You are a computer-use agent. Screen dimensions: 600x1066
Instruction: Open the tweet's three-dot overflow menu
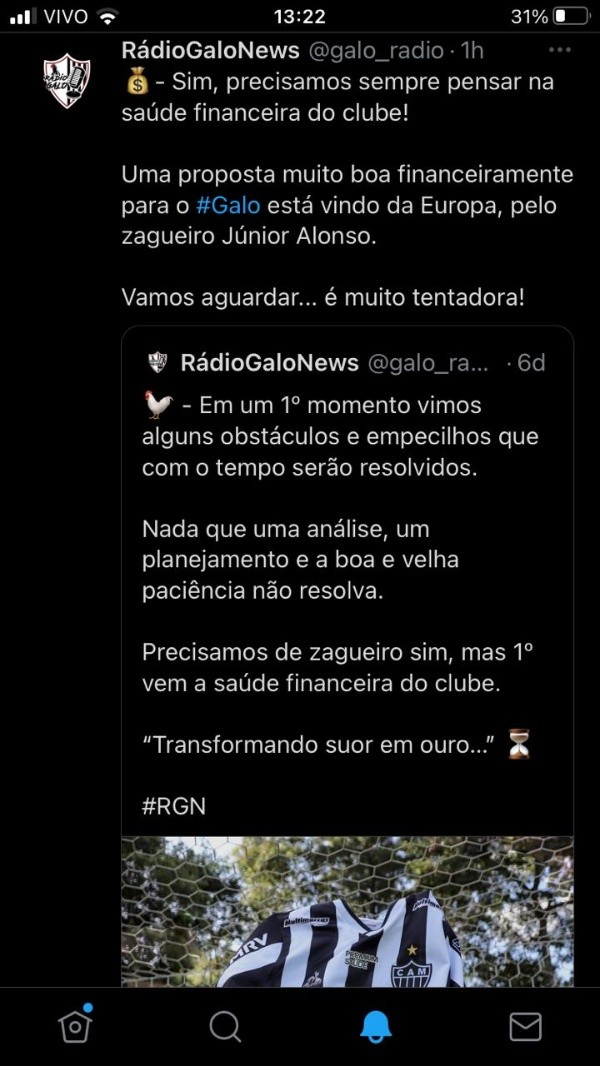click(x=560, y=49)
